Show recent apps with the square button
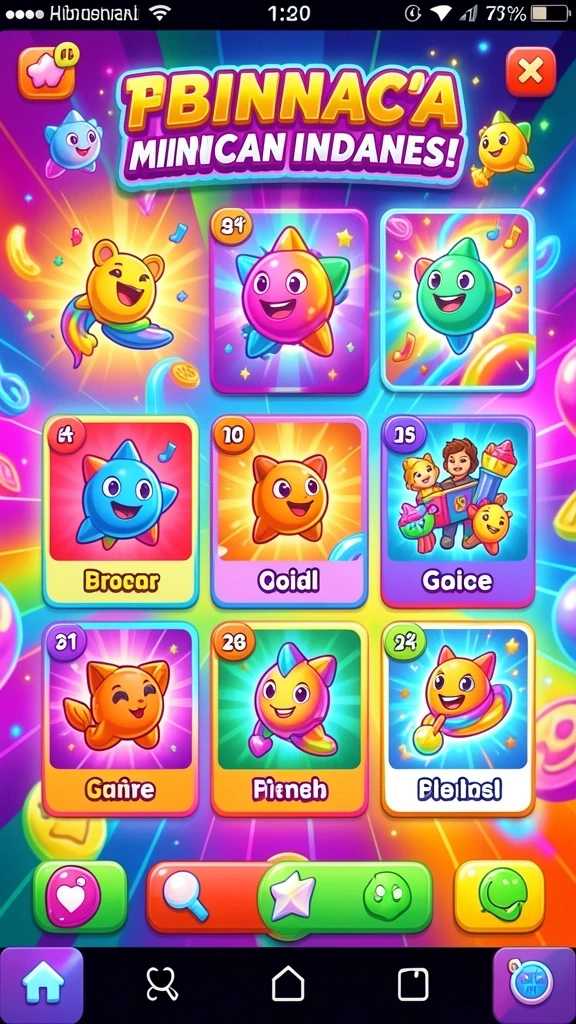The width and height of the screenshot is (576, 1024). pyautogui.click(x=413, y=984)
